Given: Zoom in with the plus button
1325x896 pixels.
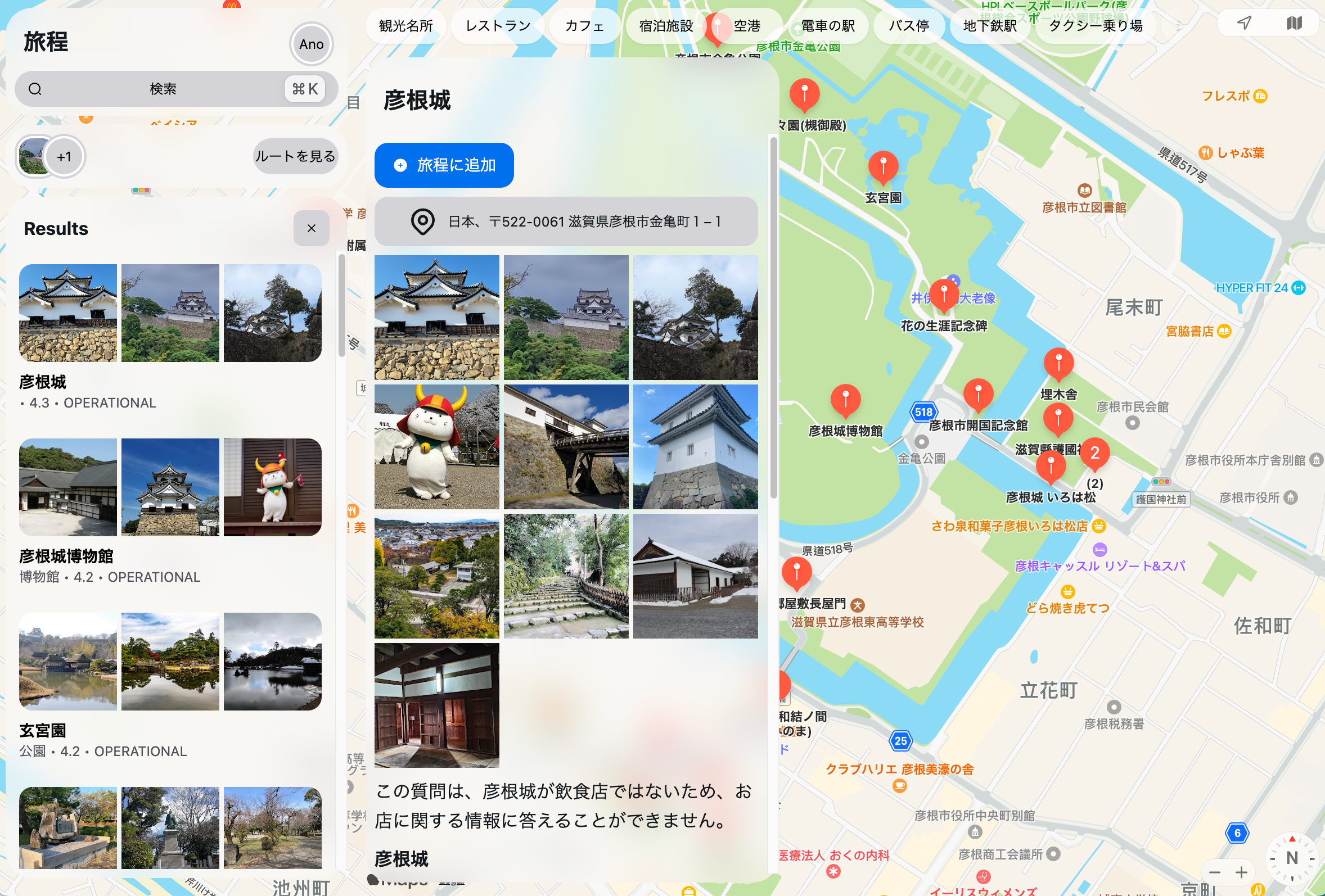Looking at the screenshot, I should pos(1241,872).
